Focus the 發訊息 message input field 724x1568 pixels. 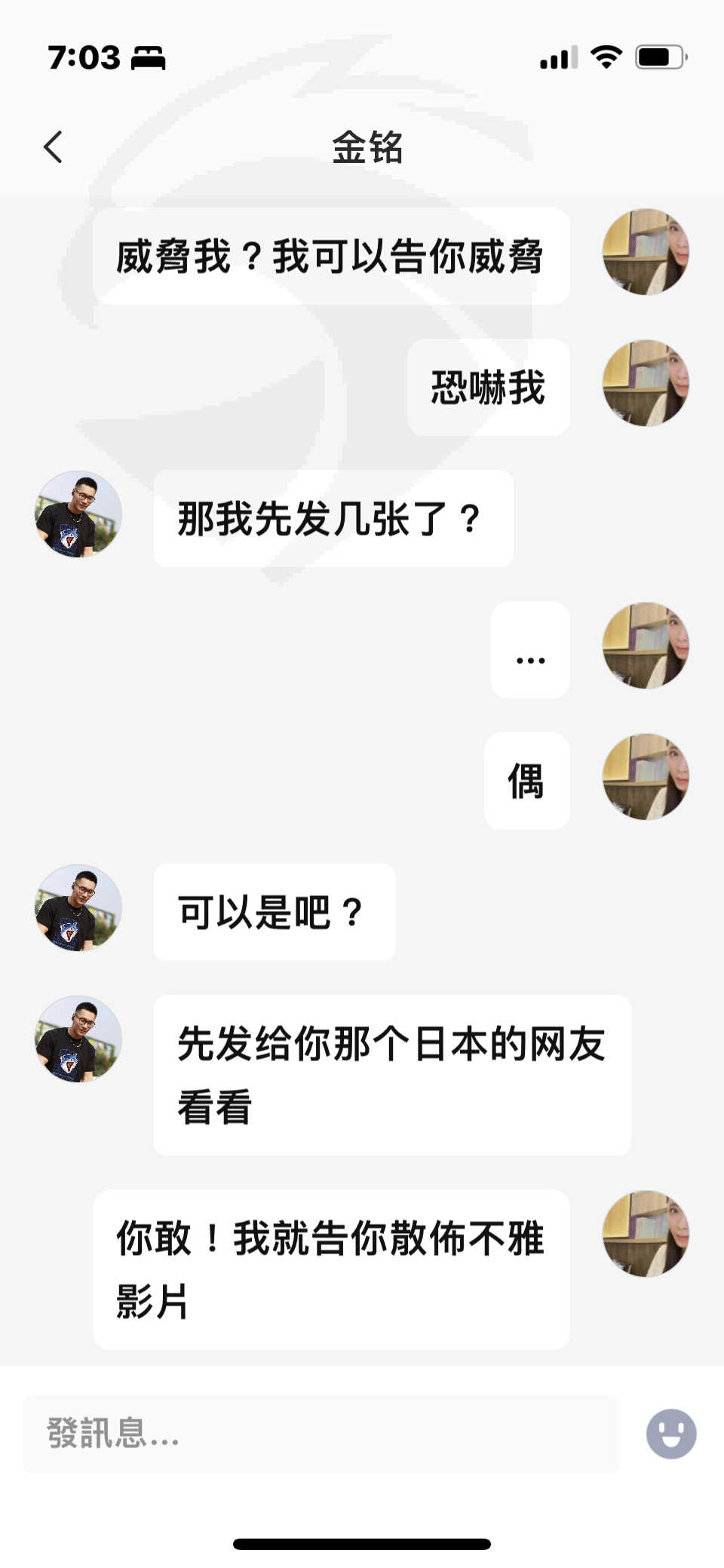coord(321,1433)
